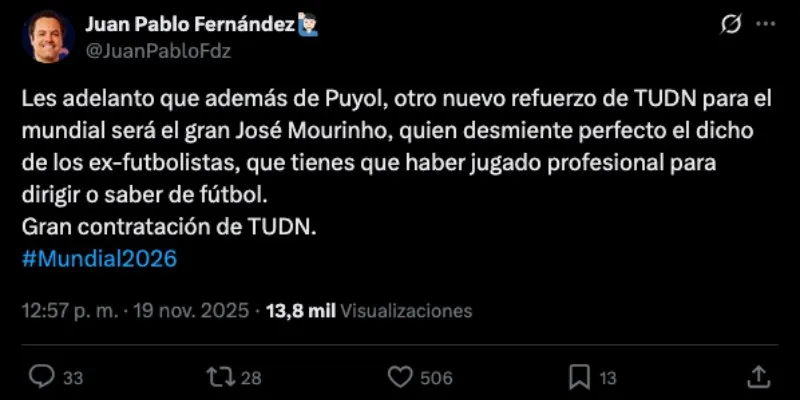Like the post with 506 likes
The image size is (800, 400).
400,376
